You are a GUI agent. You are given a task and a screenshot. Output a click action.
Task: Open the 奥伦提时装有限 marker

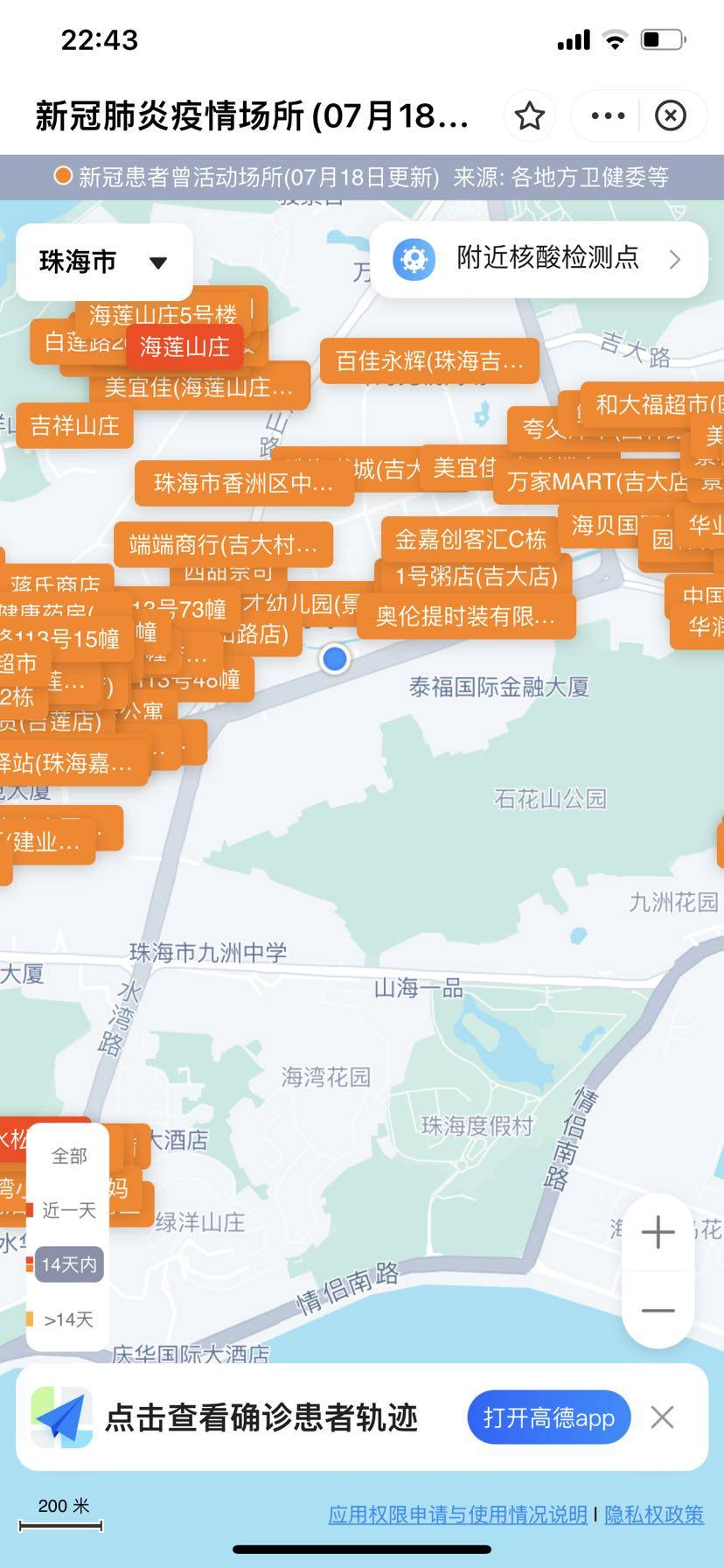466,616
